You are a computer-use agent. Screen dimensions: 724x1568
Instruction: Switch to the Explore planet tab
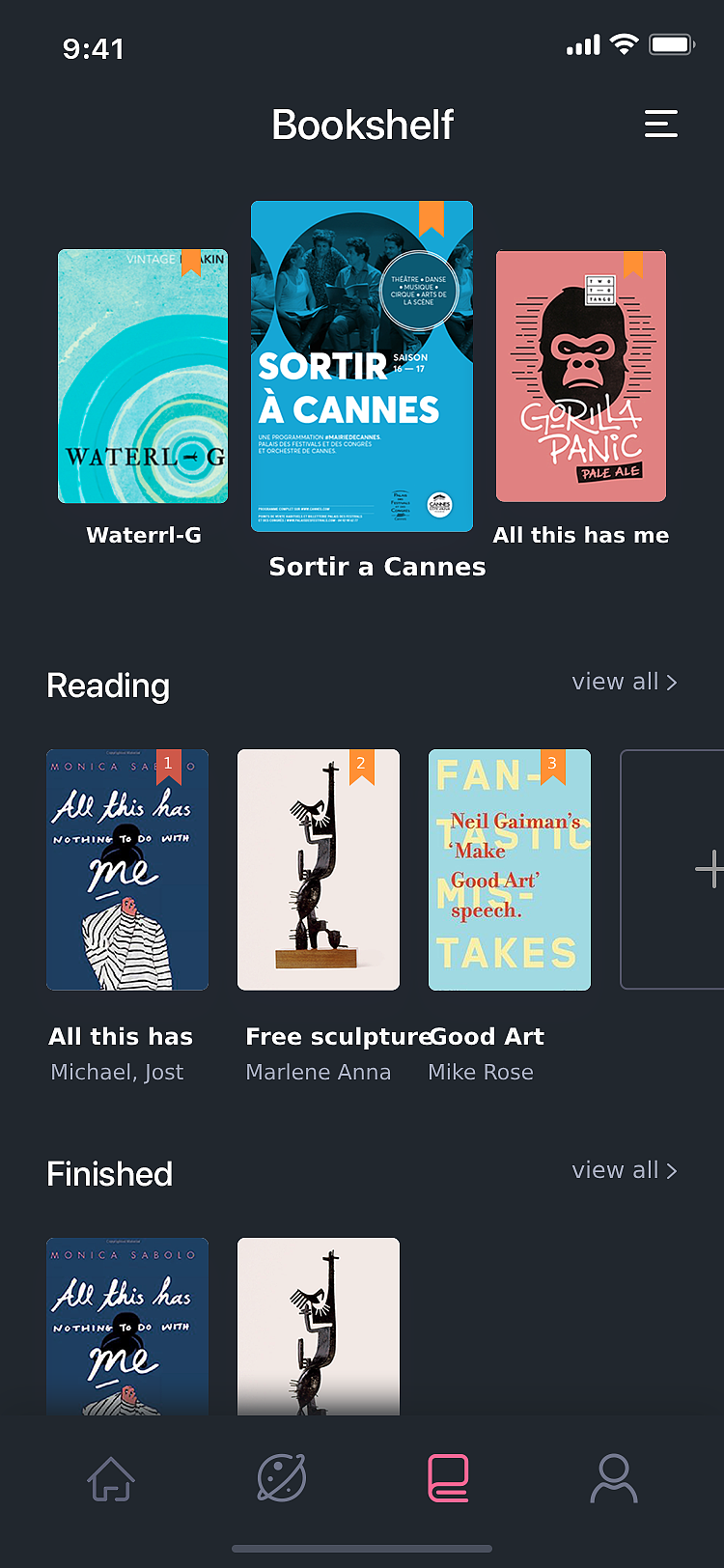point(282,1478)
